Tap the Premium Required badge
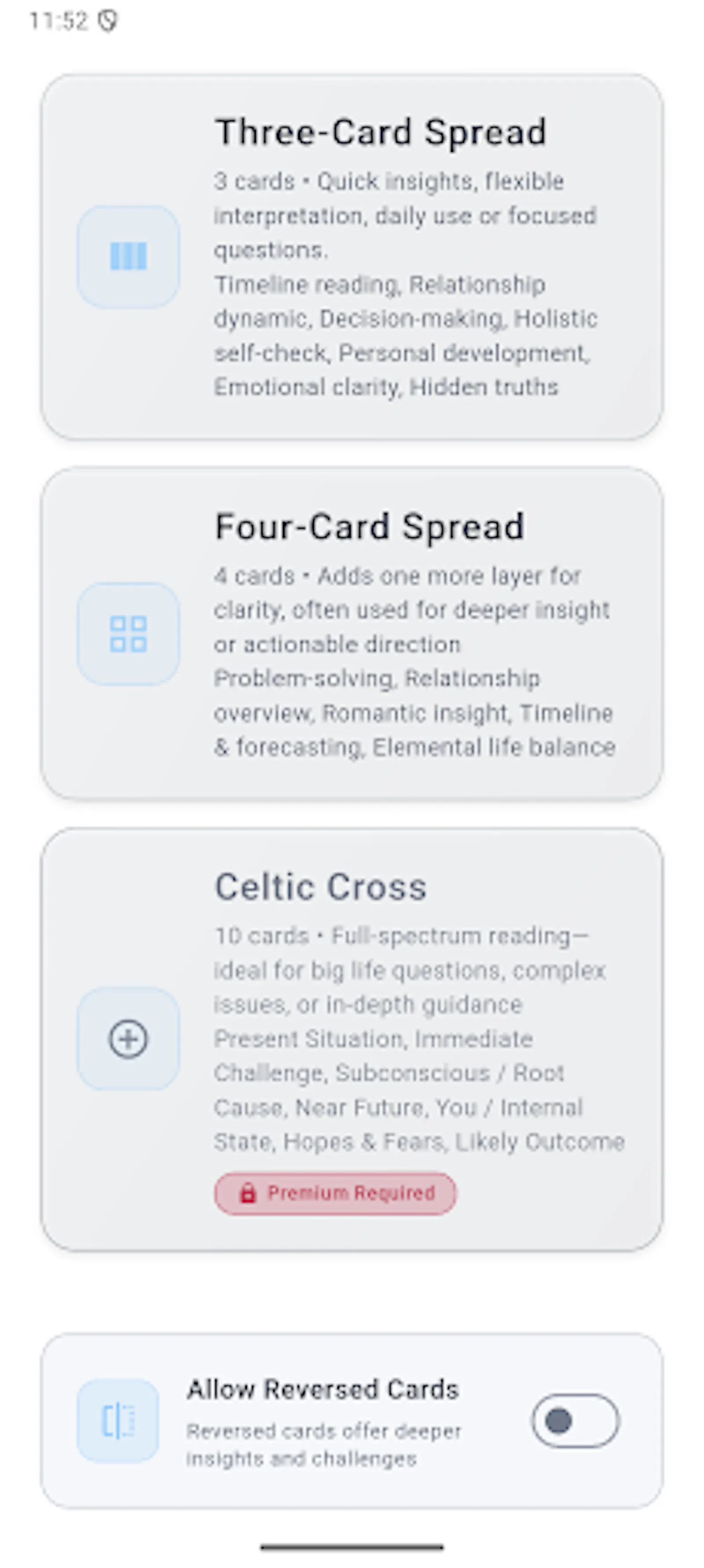The width and height of the screenshot is (704, 1568). [335, 1193]
